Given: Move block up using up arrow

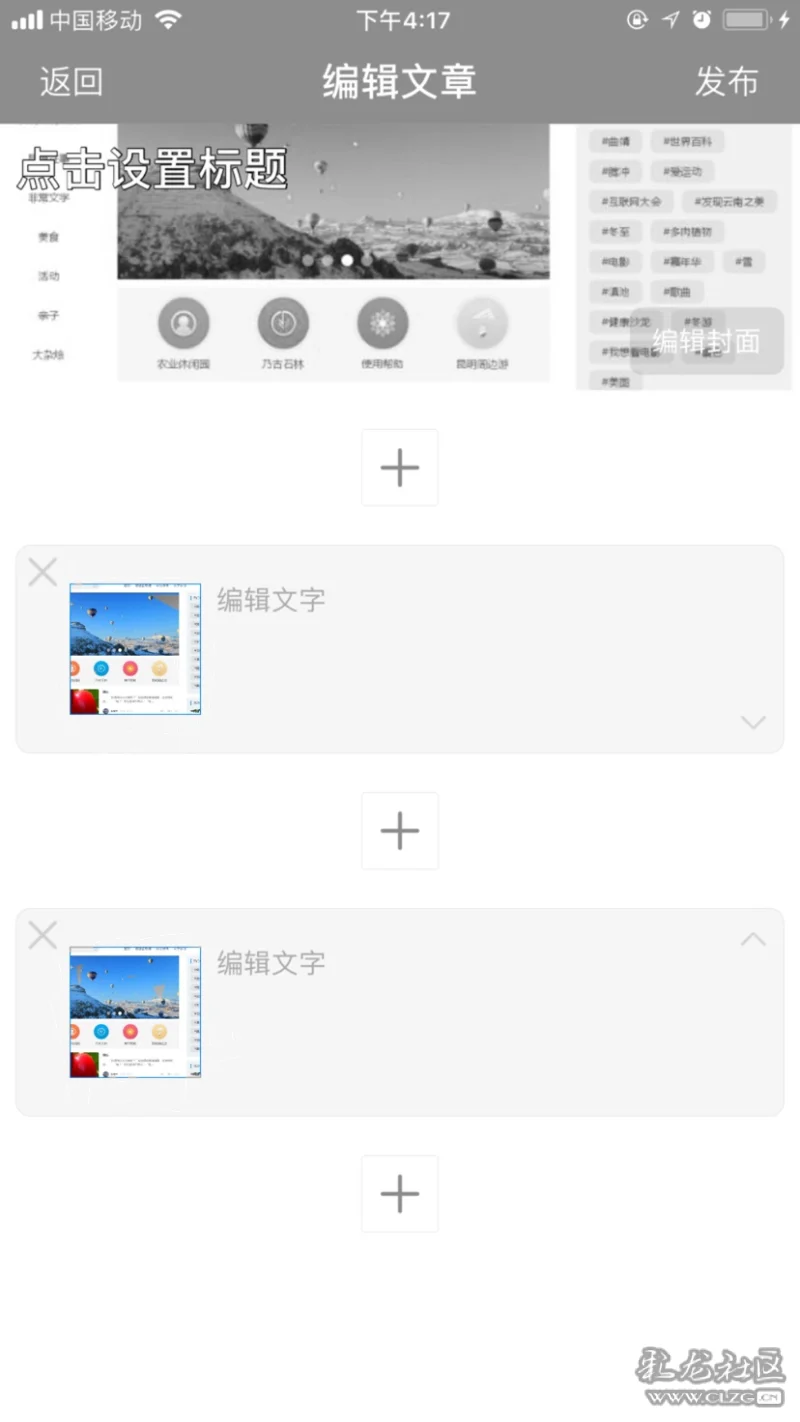Looking at the screenshot, I should pyautogui.click(x=753, y=939).
